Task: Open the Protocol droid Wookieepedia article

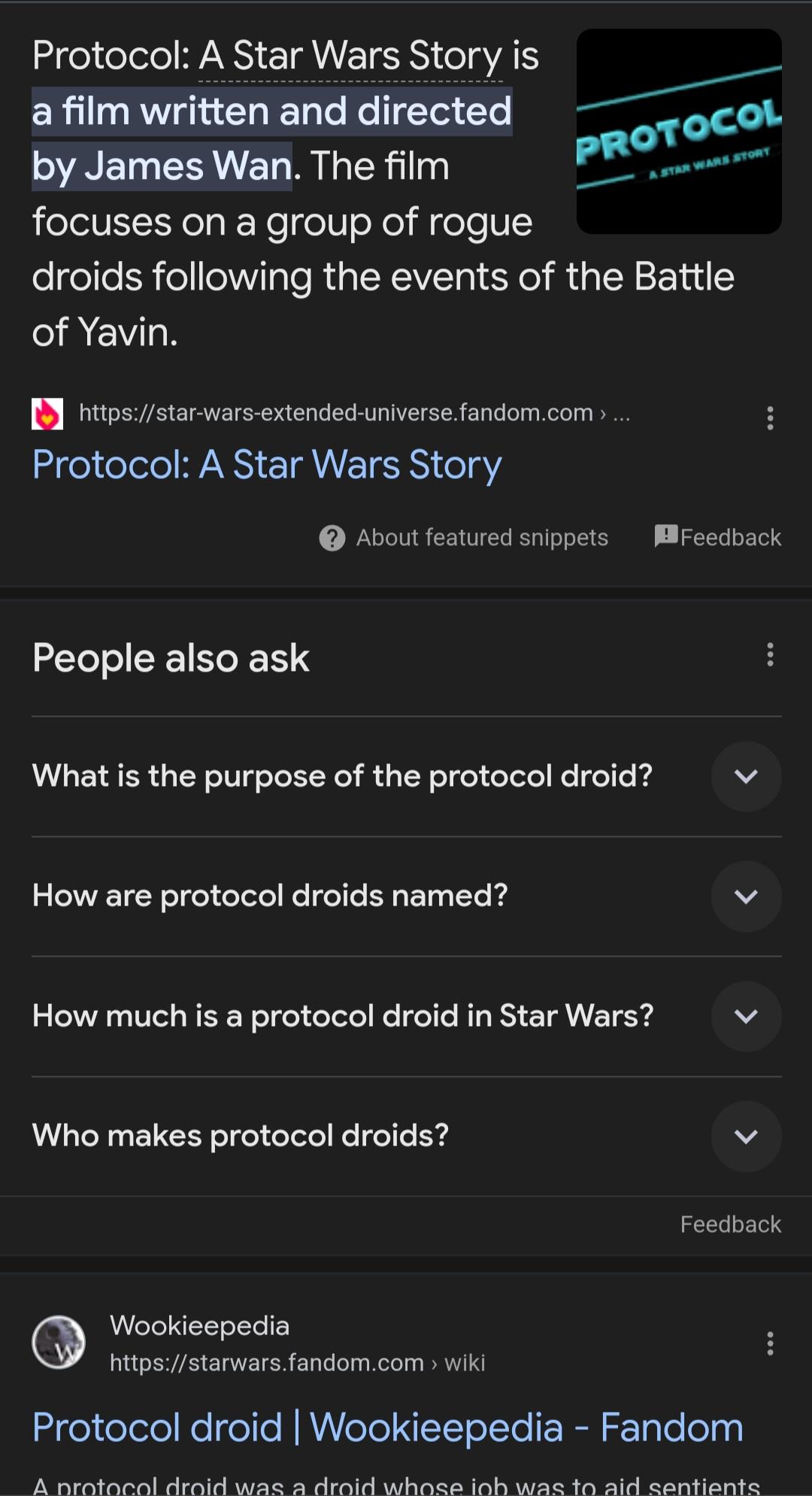Action: 388,1427
